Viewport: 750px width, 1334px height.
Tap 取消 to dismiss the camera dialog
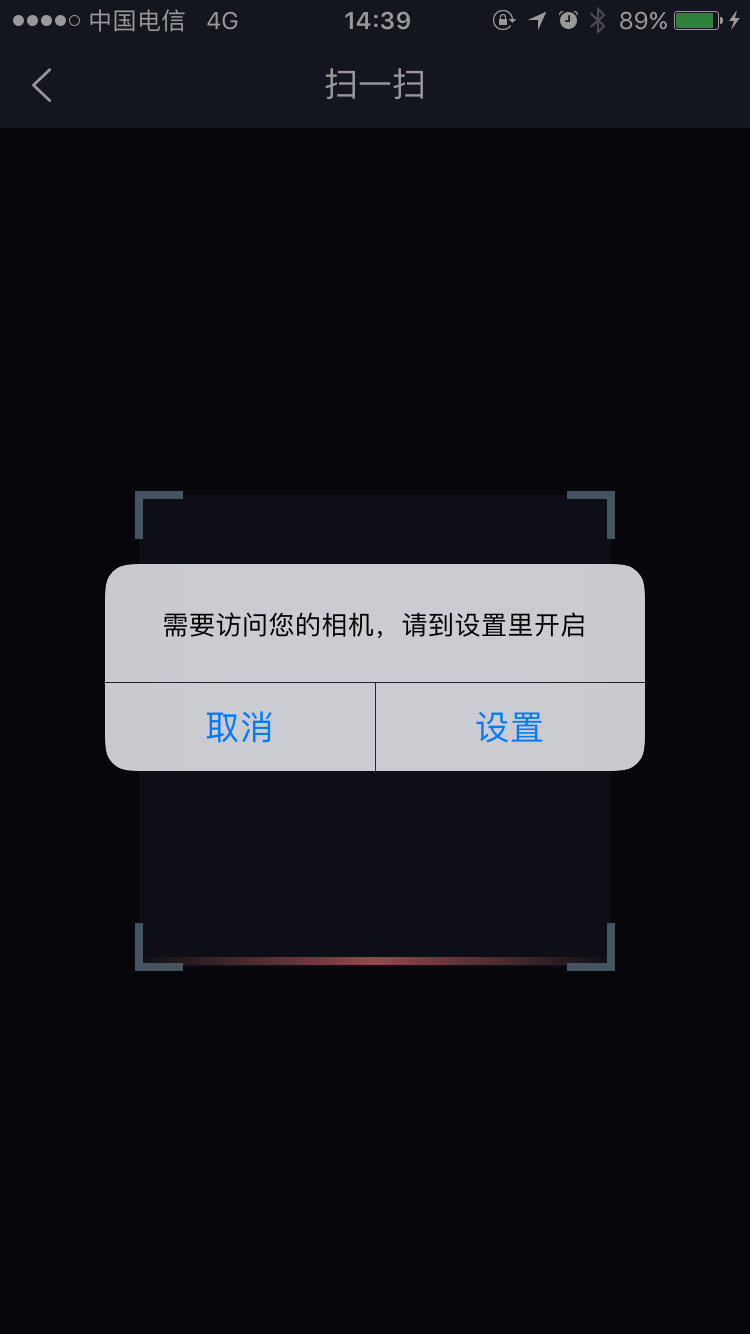click(x=240, y=727)
